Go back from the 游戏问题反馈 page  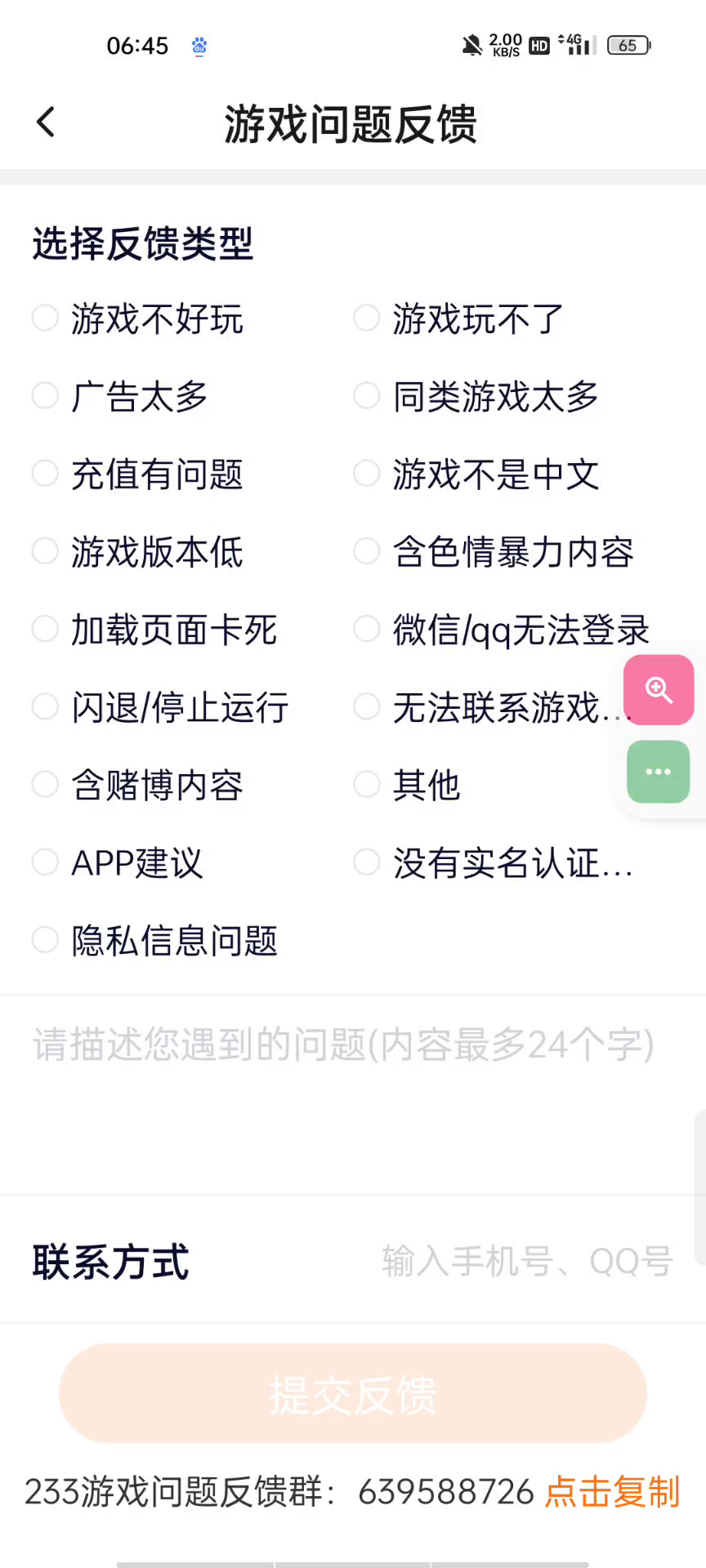pos(47,122)
